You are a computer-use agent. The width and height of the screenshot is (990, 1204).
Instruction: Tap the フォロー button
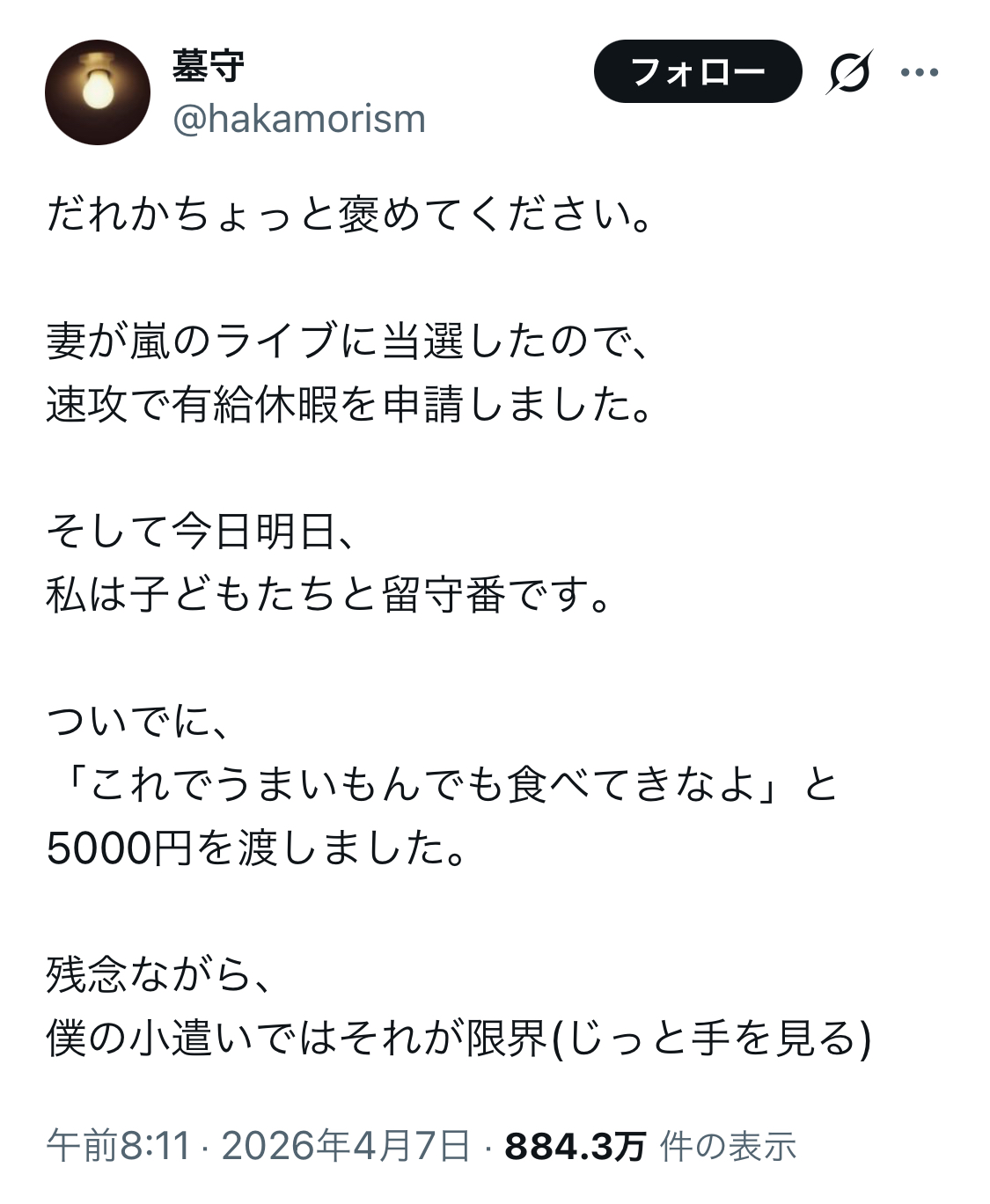(698, 71)
